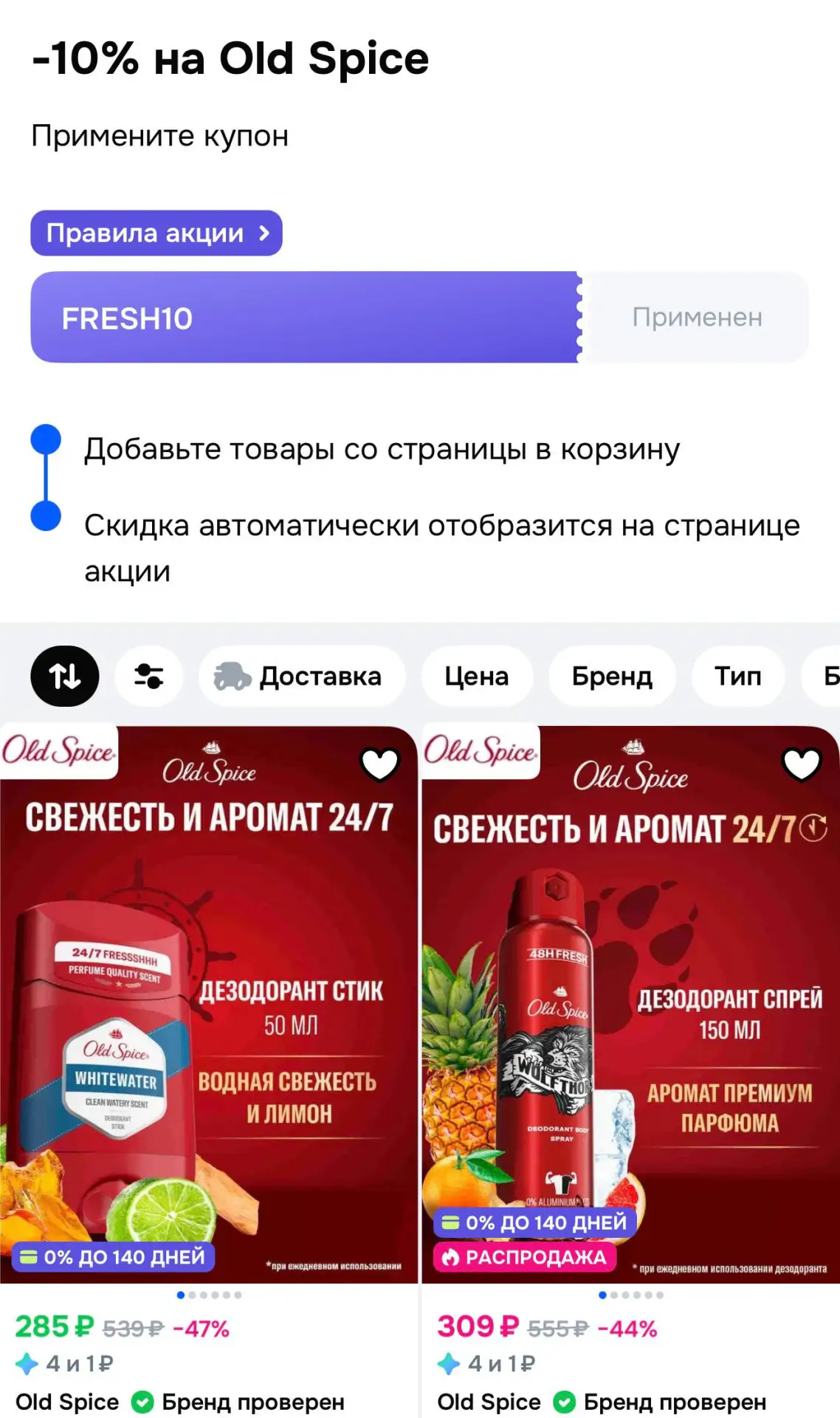Add Whitewater deodorant stick to favorites
Image resolution: width=840 pixels, height=1418 pixels.
pos(379,764)
